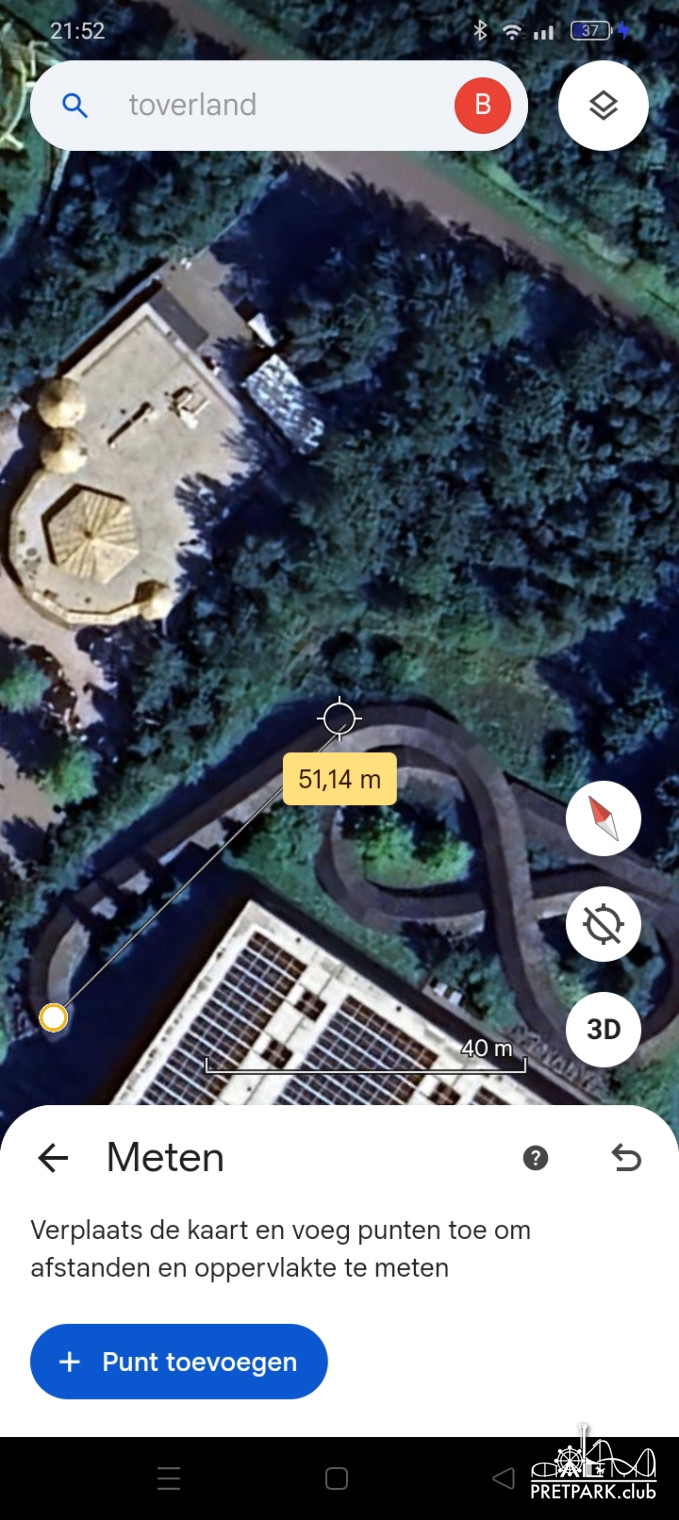Open the account avatar B

pos(482,105)
